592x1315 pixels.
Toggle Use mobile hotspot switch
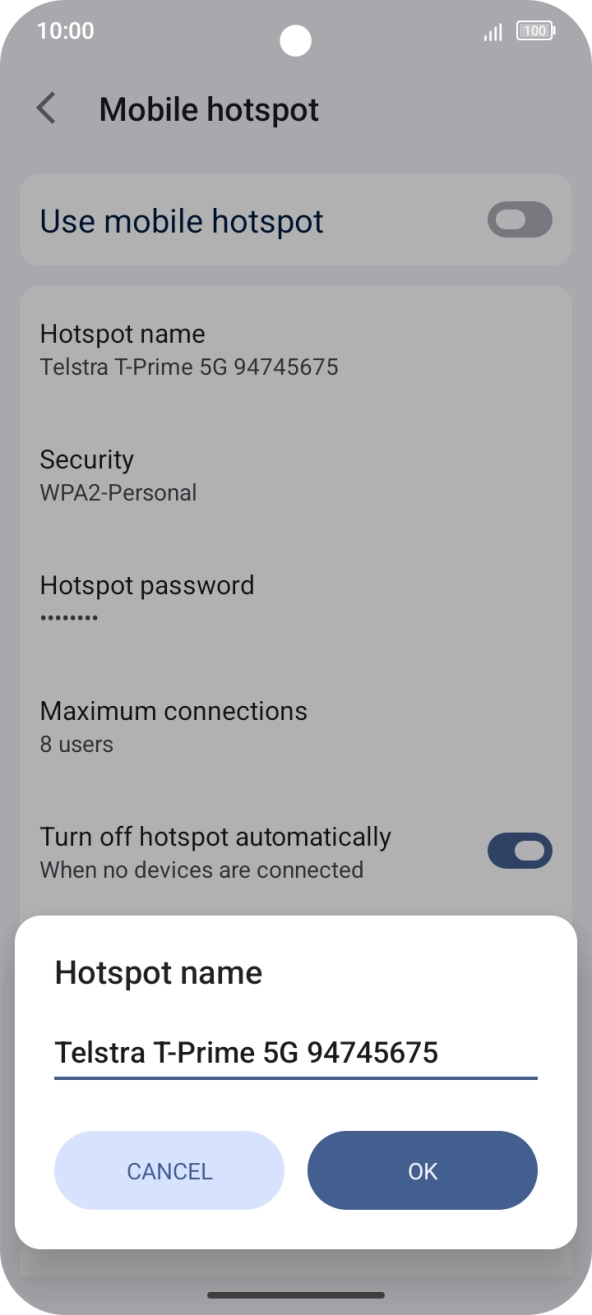coord(519,220)
